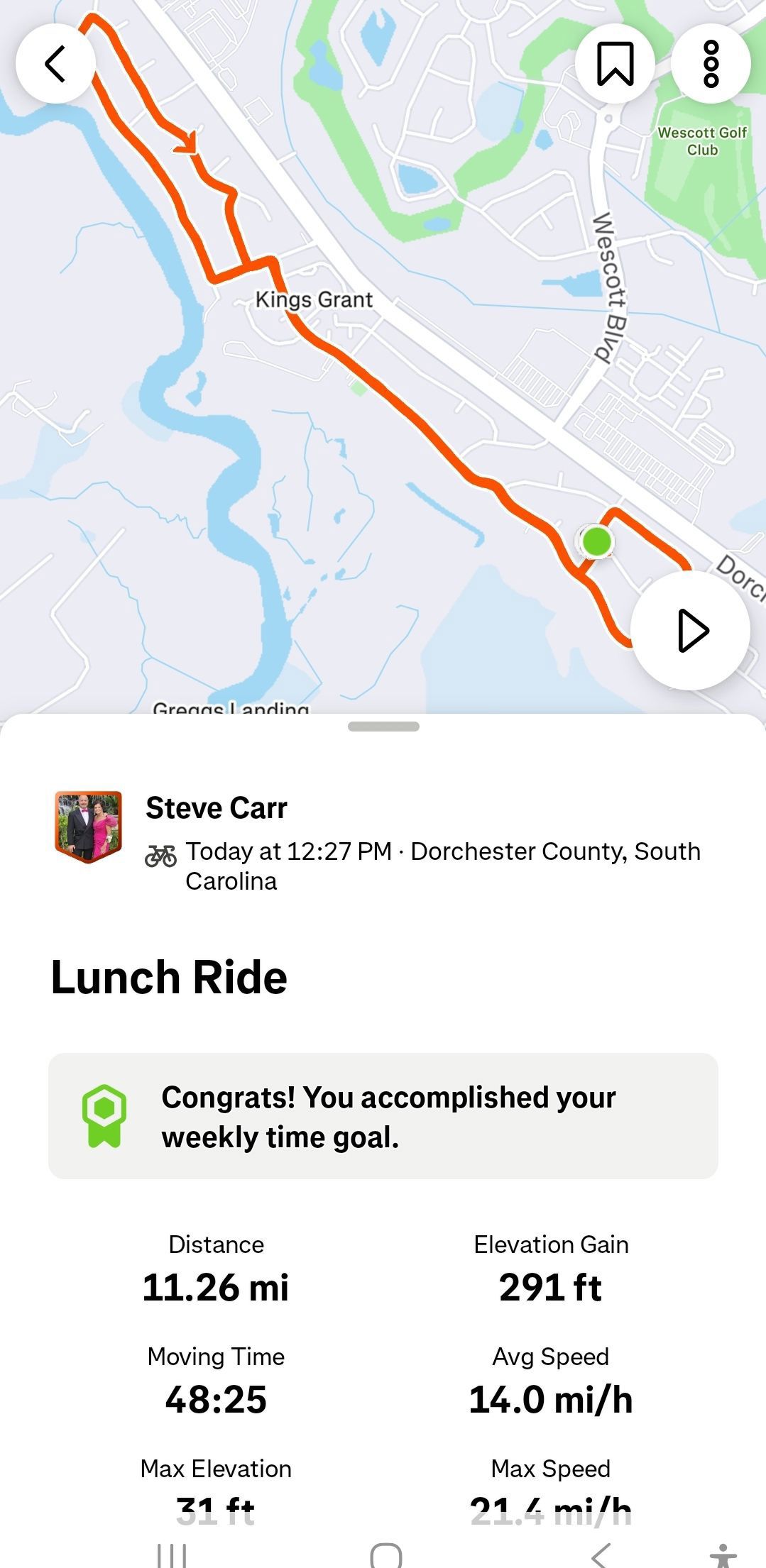The image size is (766, 1568).
Task: View Steve Carr's athlete profile name
Action: 217,808
